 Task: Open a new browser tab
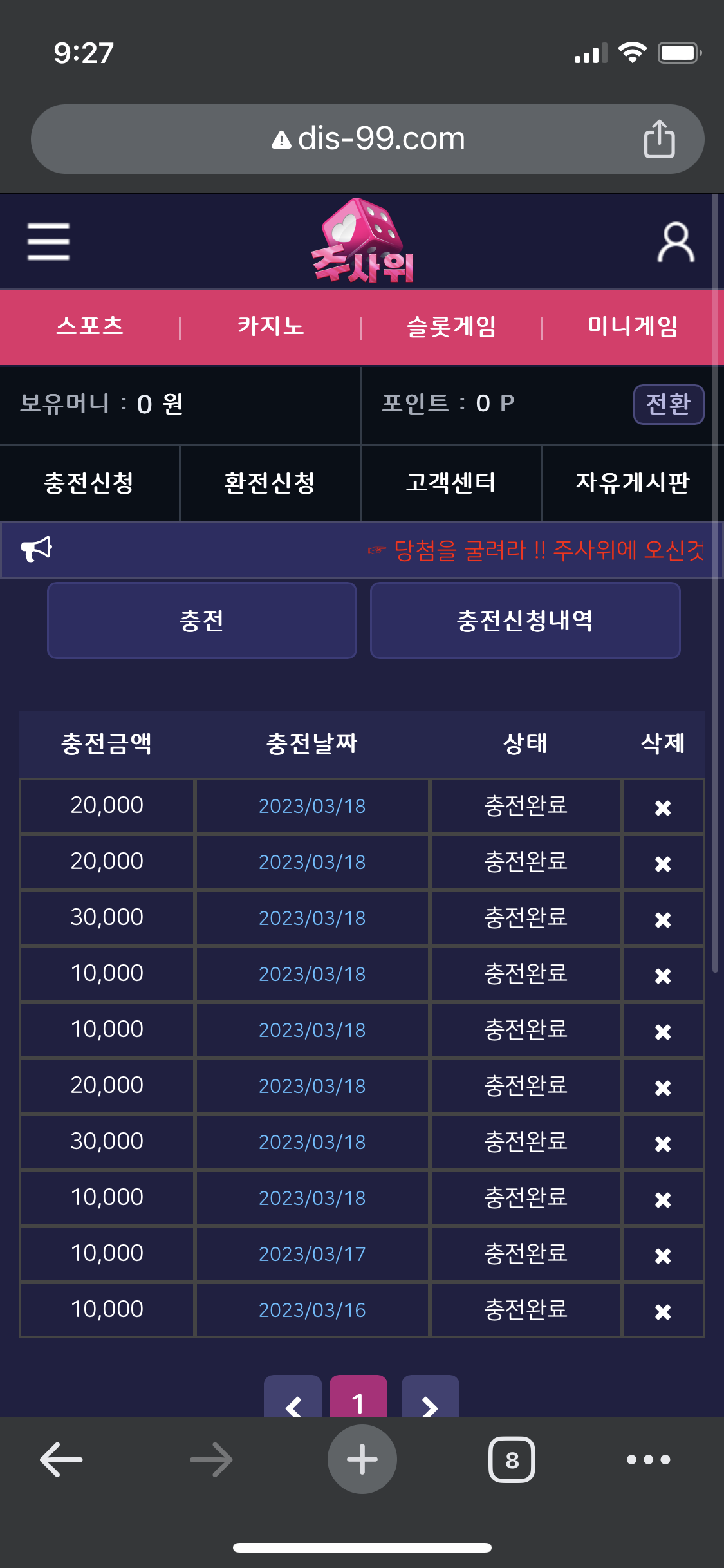click(x=362, y=1459)
